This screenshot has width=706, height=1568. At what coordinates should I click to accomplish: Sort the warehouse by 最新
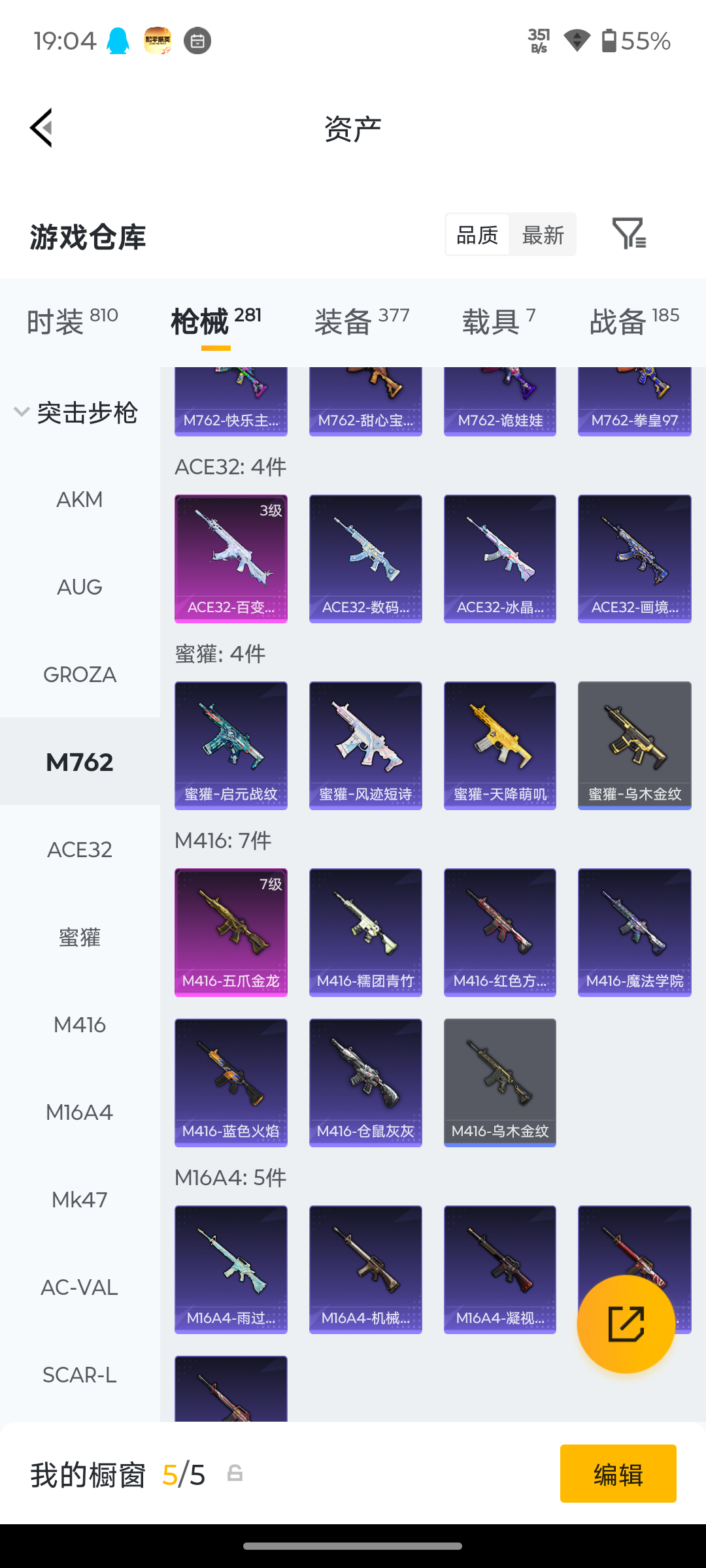point(543,235)
